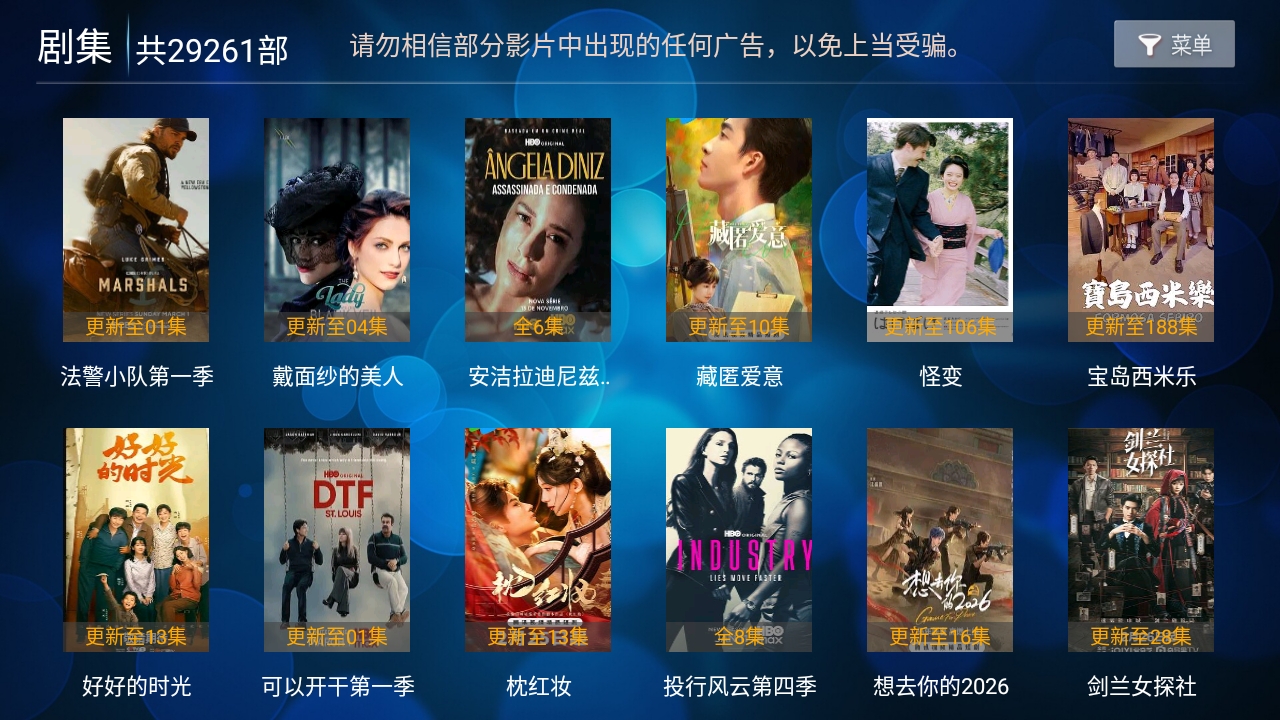Open the show 好好的时光

click(x=136, y=540)
